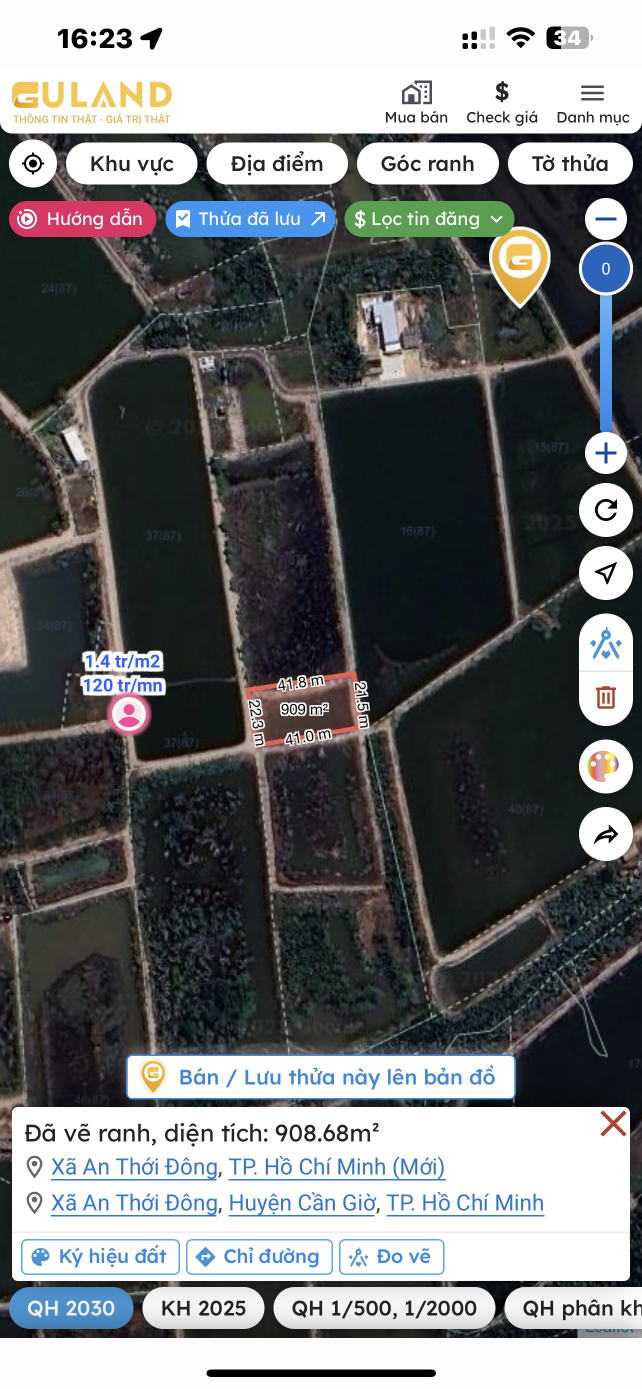The image size is (642, 1389).
Task: Open the Mua bán section
Action: click(x=416, y=103)
